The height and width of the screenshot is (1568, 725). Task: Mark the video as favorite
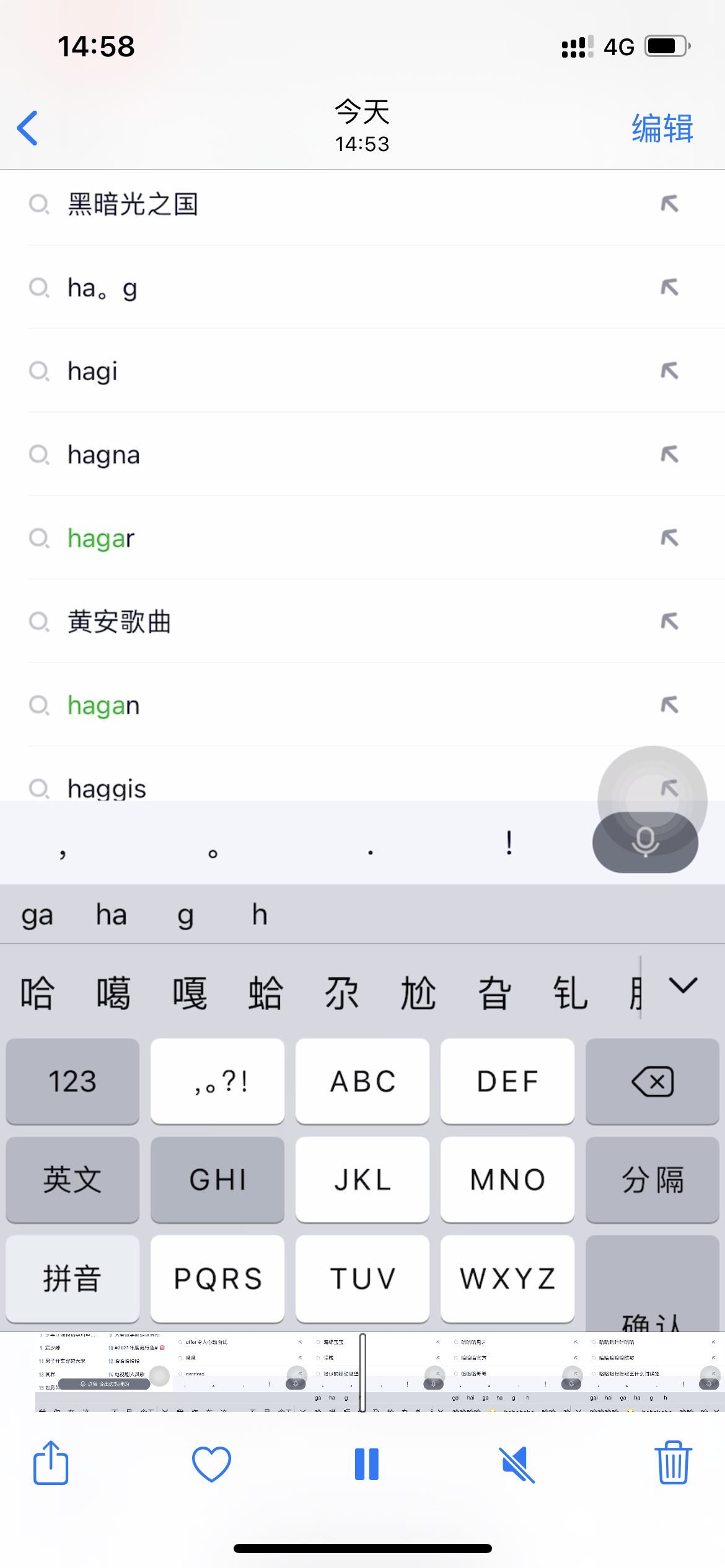(211, 1463)
